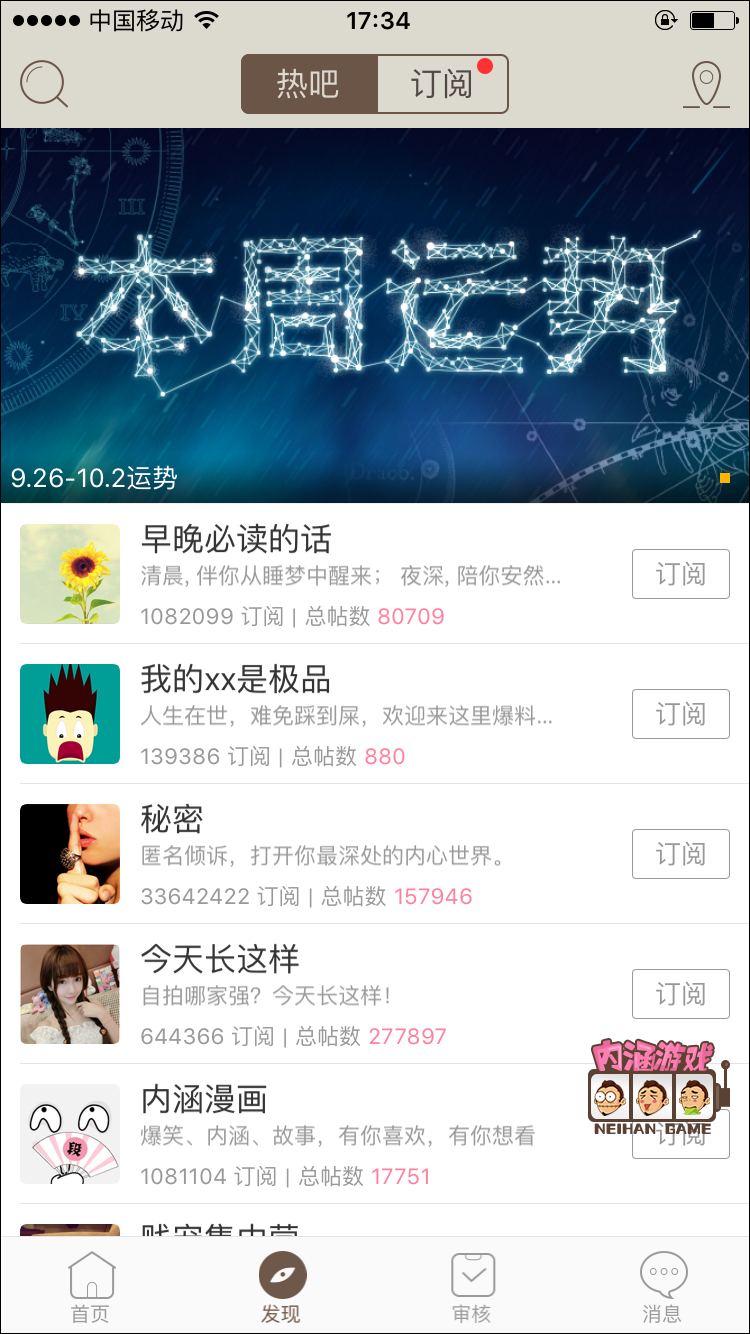
Task: Open the 早晚必读的话 forum
Action: tap(236, 540)
